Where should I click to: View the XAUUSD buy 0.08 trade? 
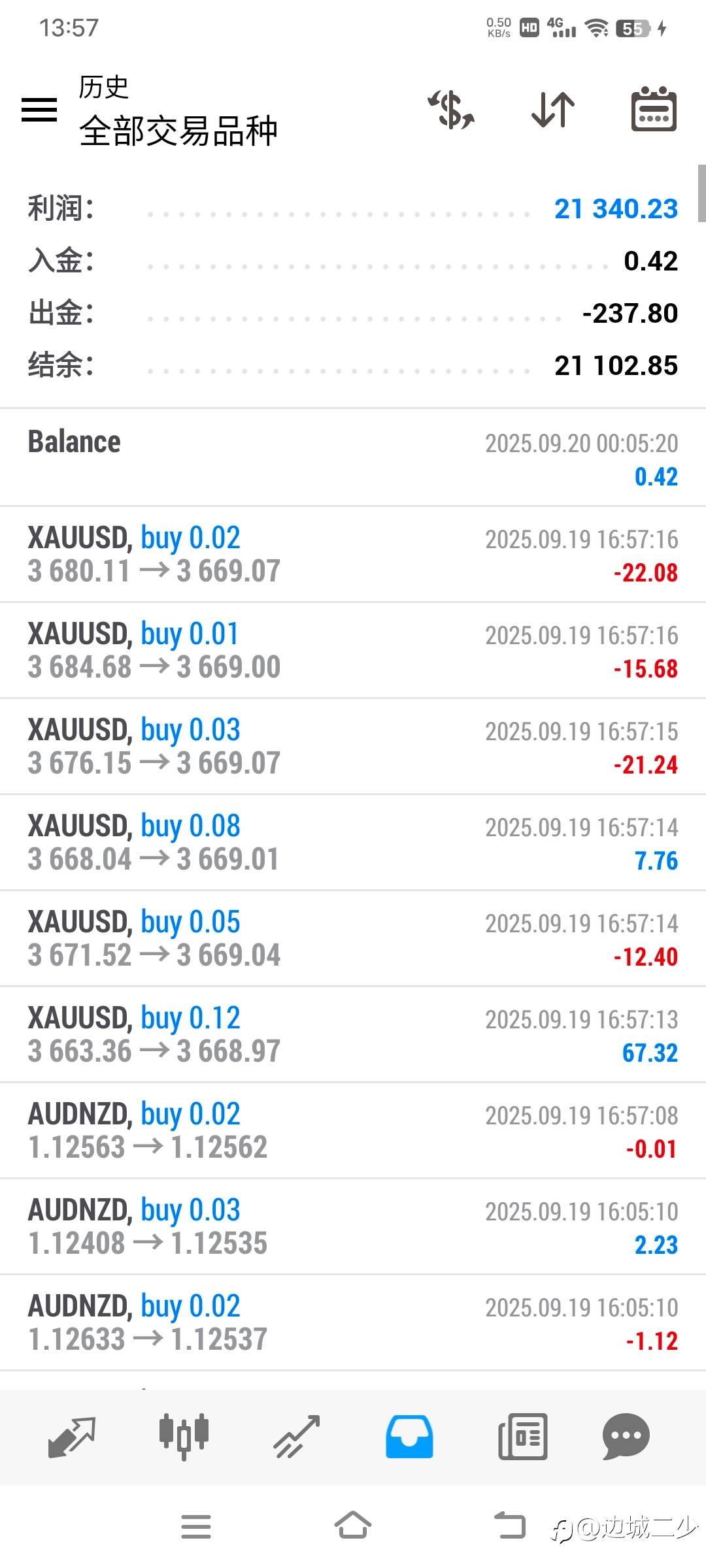coord(353,842)
